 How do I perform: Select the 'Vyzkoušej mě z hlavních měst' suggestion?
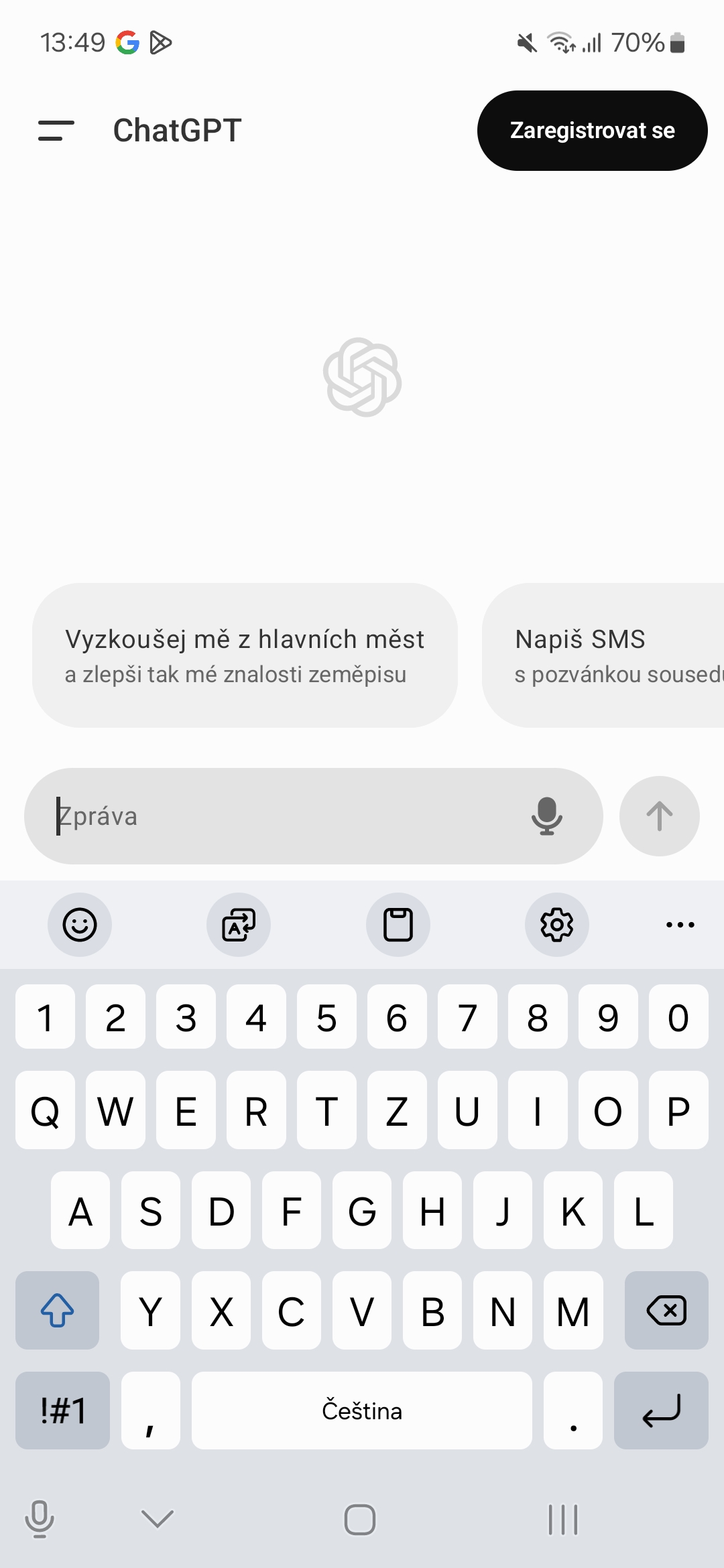coord(245,655)
